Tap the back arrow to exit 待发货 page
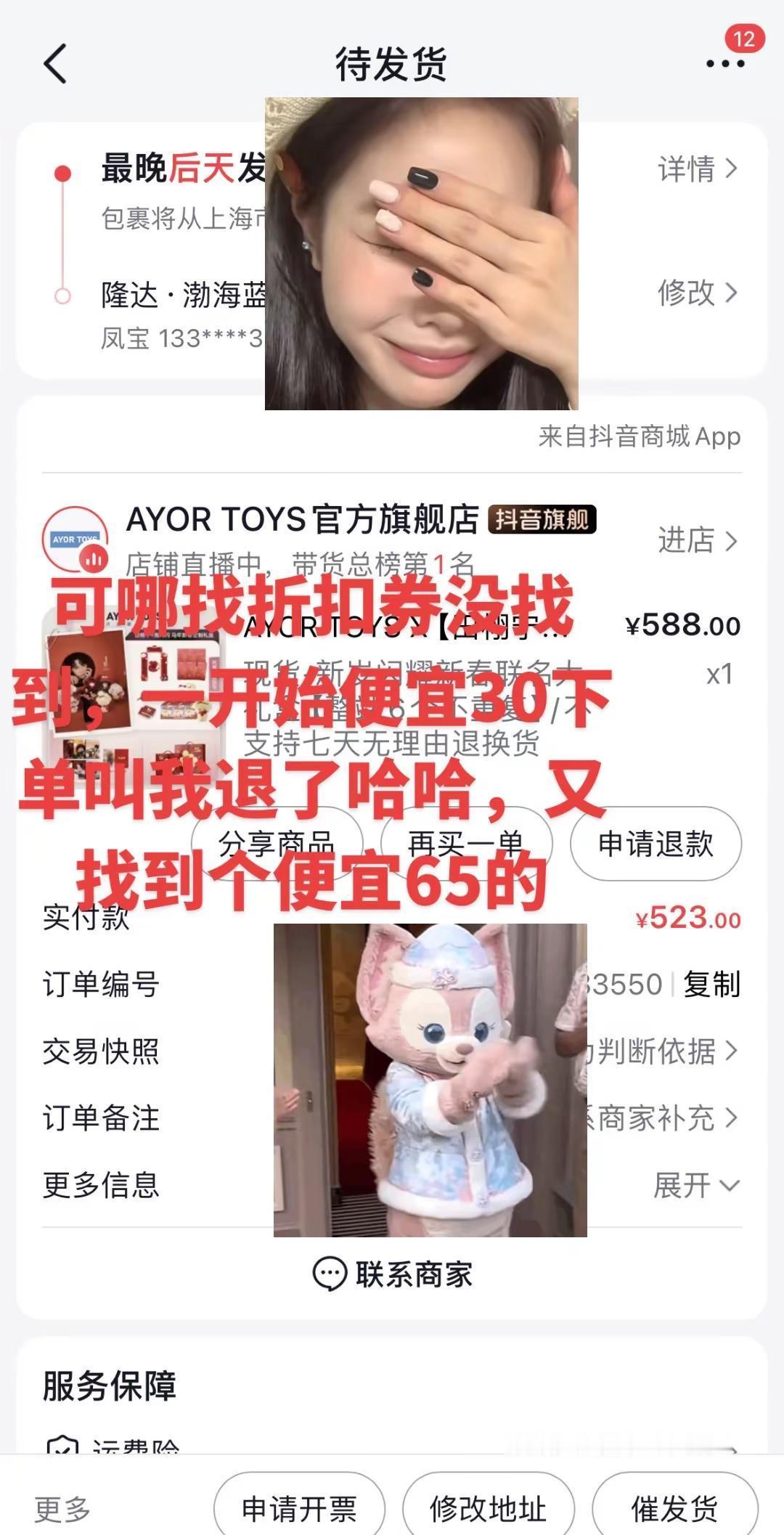Screen dimensions: 784x1535 point(53,64)
